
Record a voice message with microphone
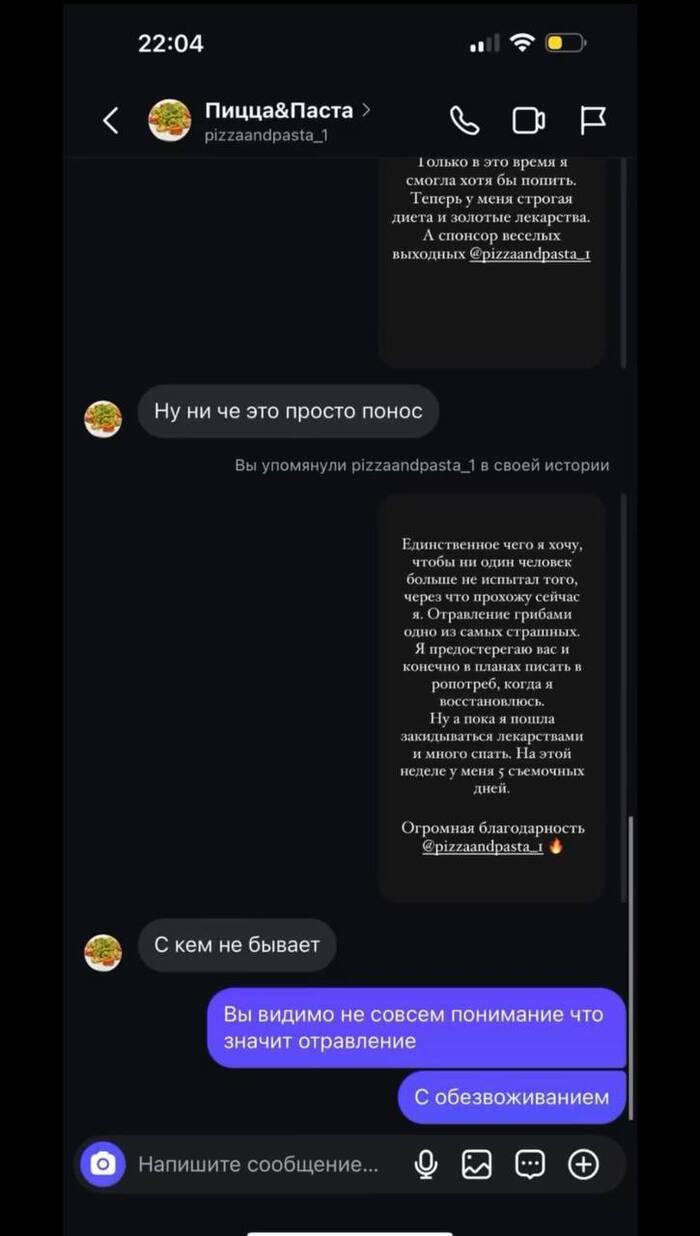(426, 1164)
